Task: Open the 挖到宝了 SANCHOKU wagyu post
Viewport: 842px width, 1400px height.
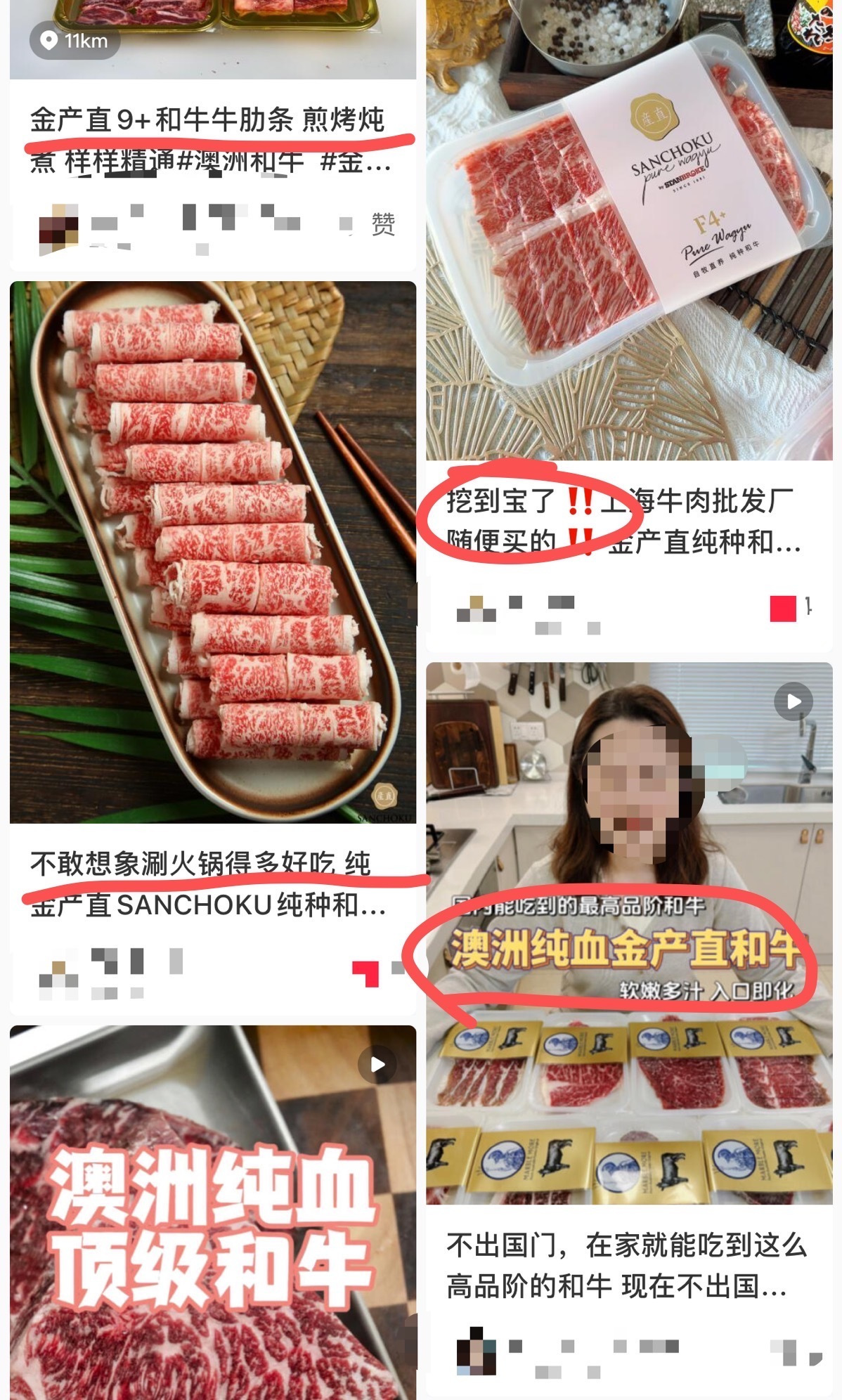Action: (628, 232)
